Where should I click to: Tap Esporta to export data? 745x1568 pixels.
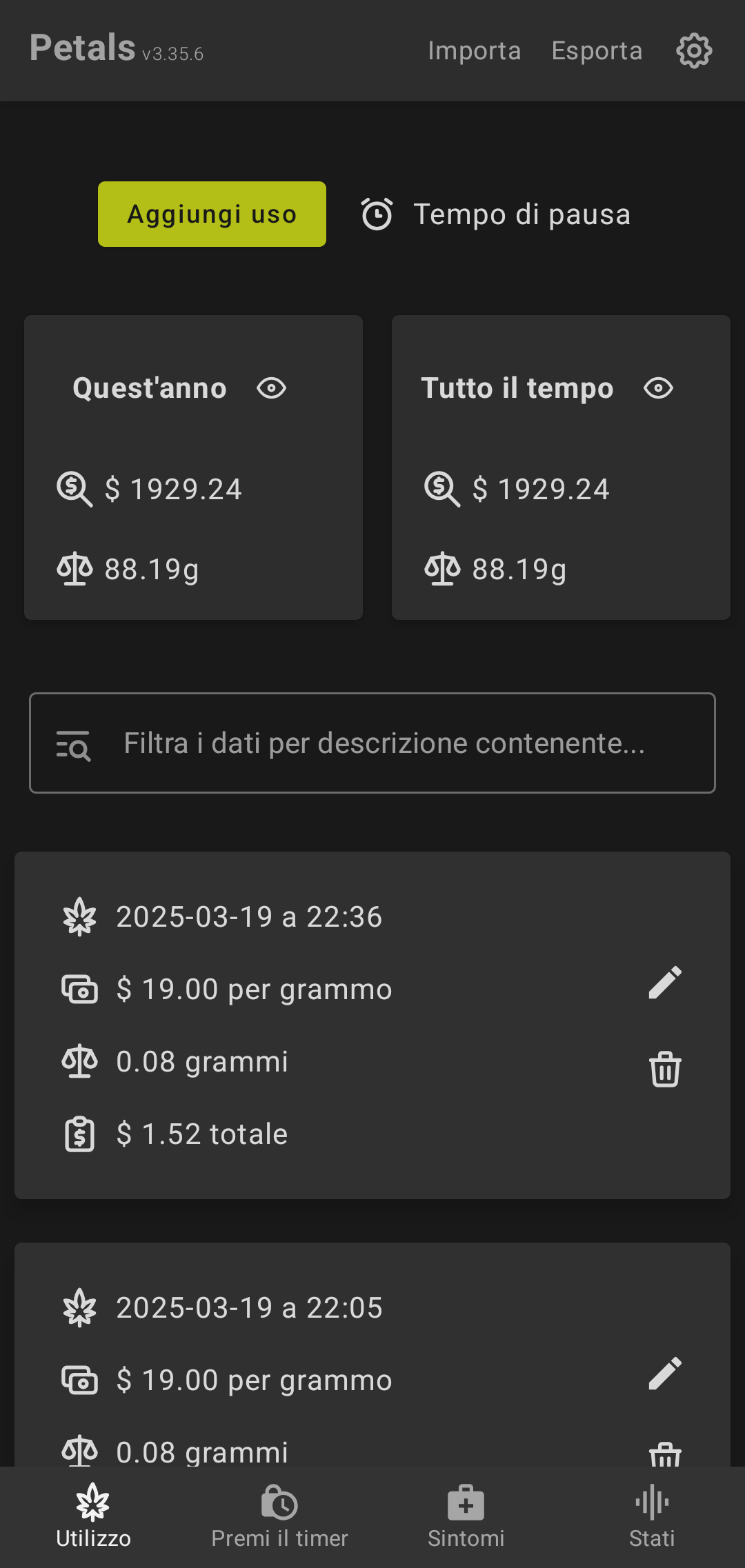click(x=597, y=51)
